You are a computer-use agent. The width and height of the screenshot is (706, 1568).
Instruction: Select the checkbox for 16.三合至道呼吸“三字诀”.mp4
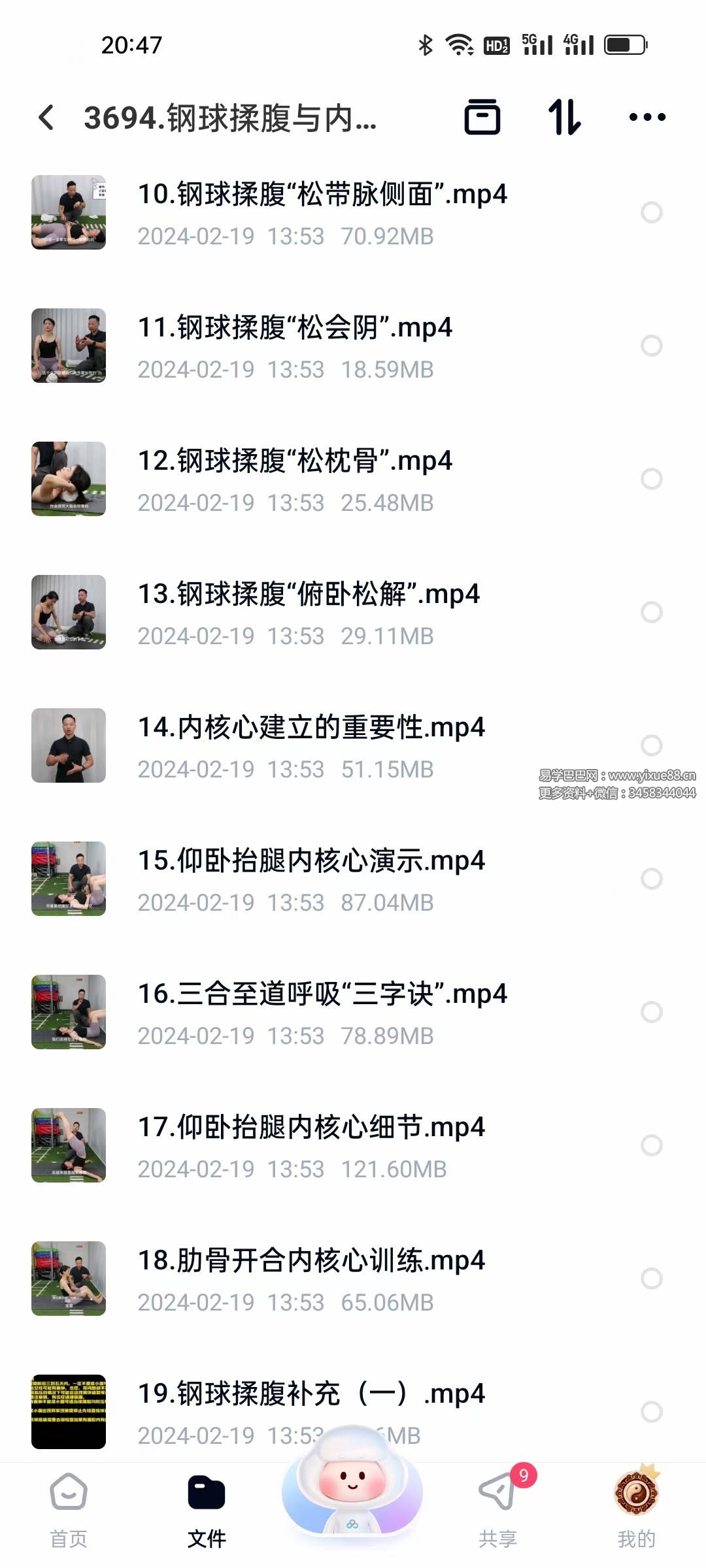coord(651,1012)
